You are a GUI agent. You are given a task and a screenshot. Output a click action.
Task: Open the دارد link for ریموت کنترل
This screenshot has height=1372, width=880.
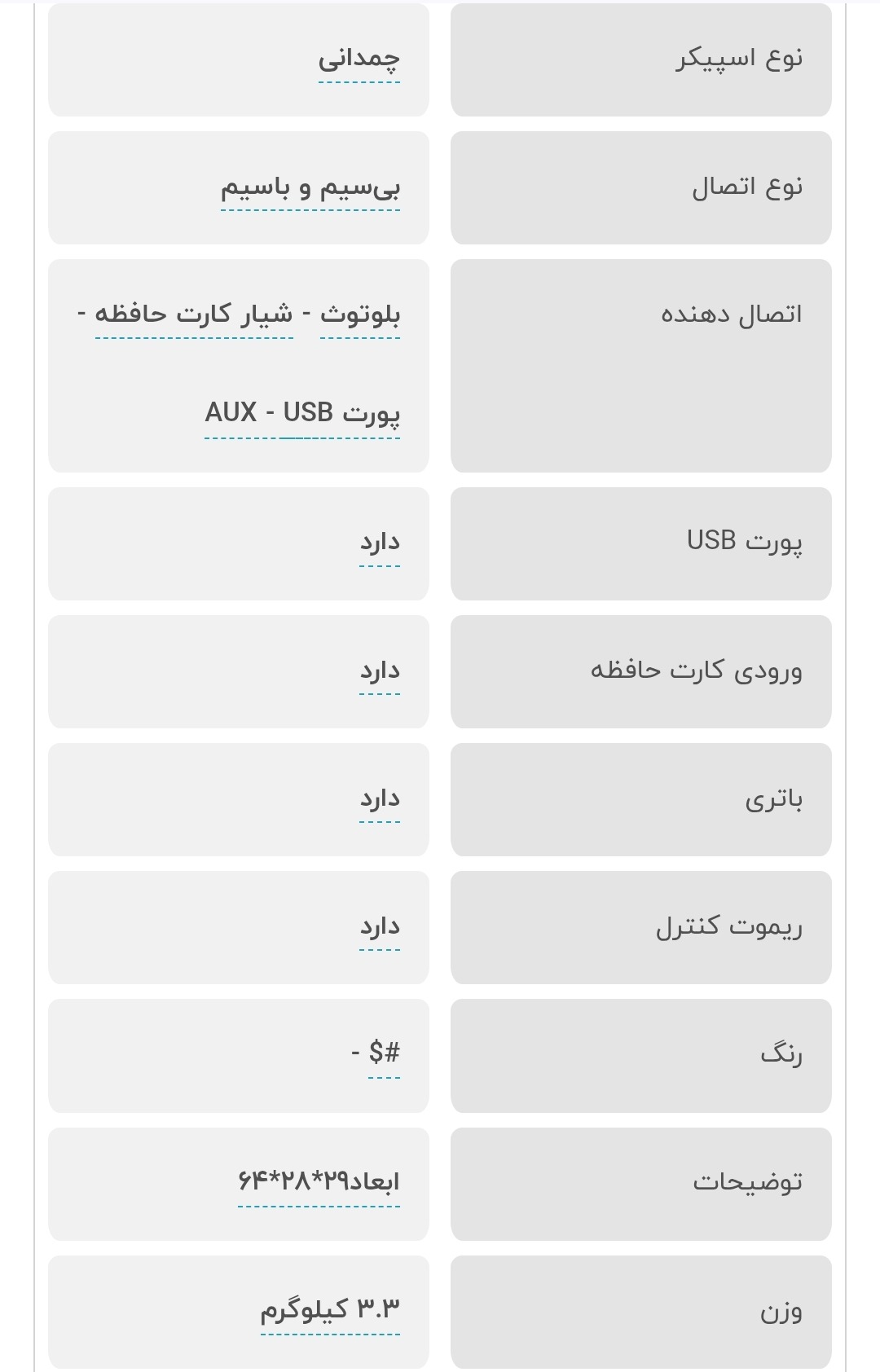tap(380, 926)
